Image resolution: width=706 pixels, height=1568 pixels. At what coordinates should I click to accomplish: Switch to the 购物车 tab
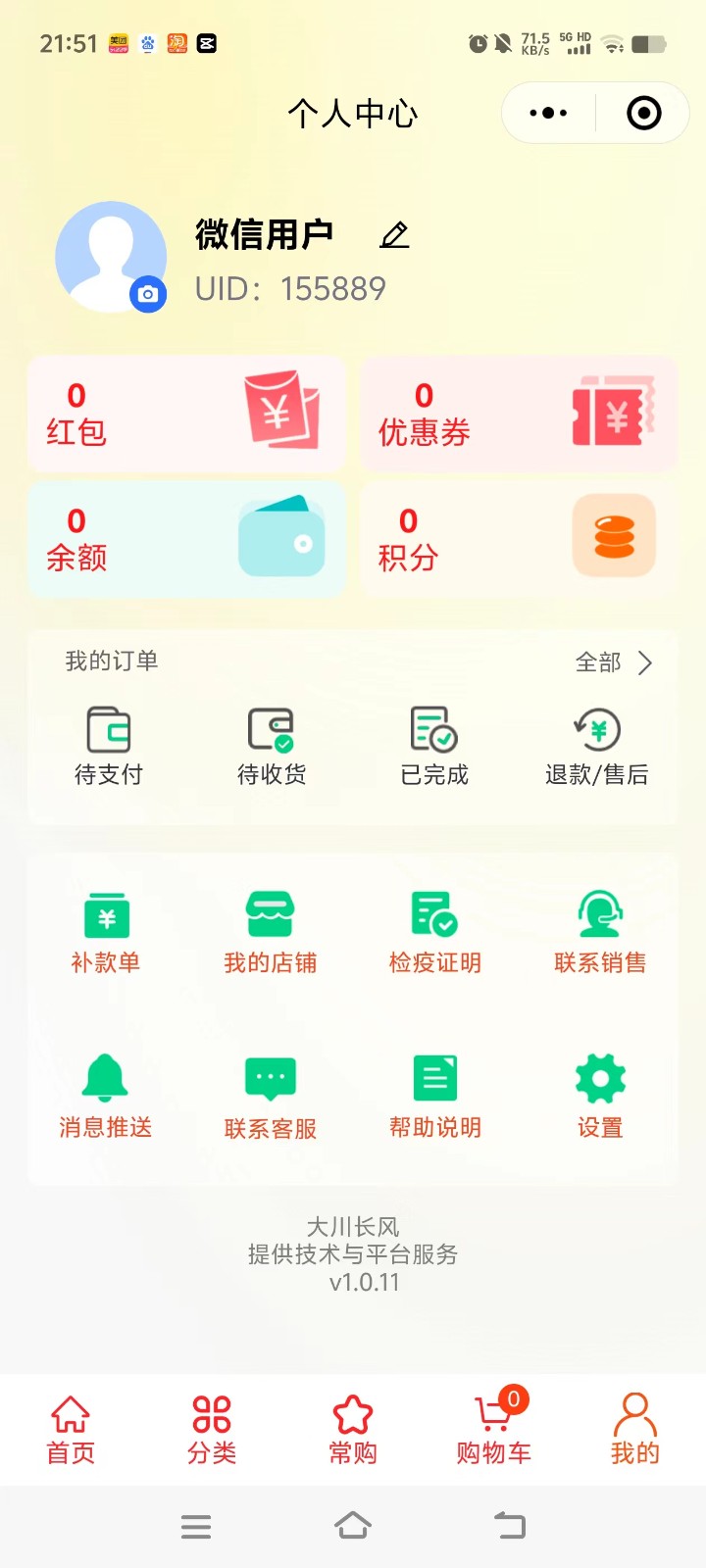point(494,1430)
